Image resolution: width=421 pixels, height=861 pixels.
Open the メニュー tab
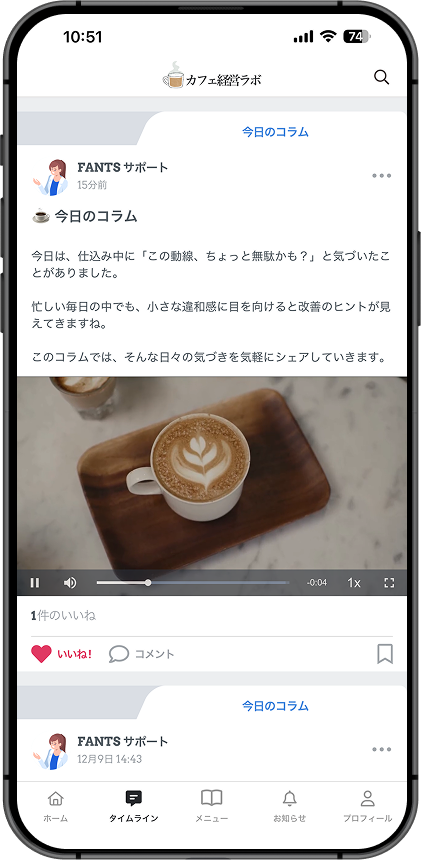211,806
